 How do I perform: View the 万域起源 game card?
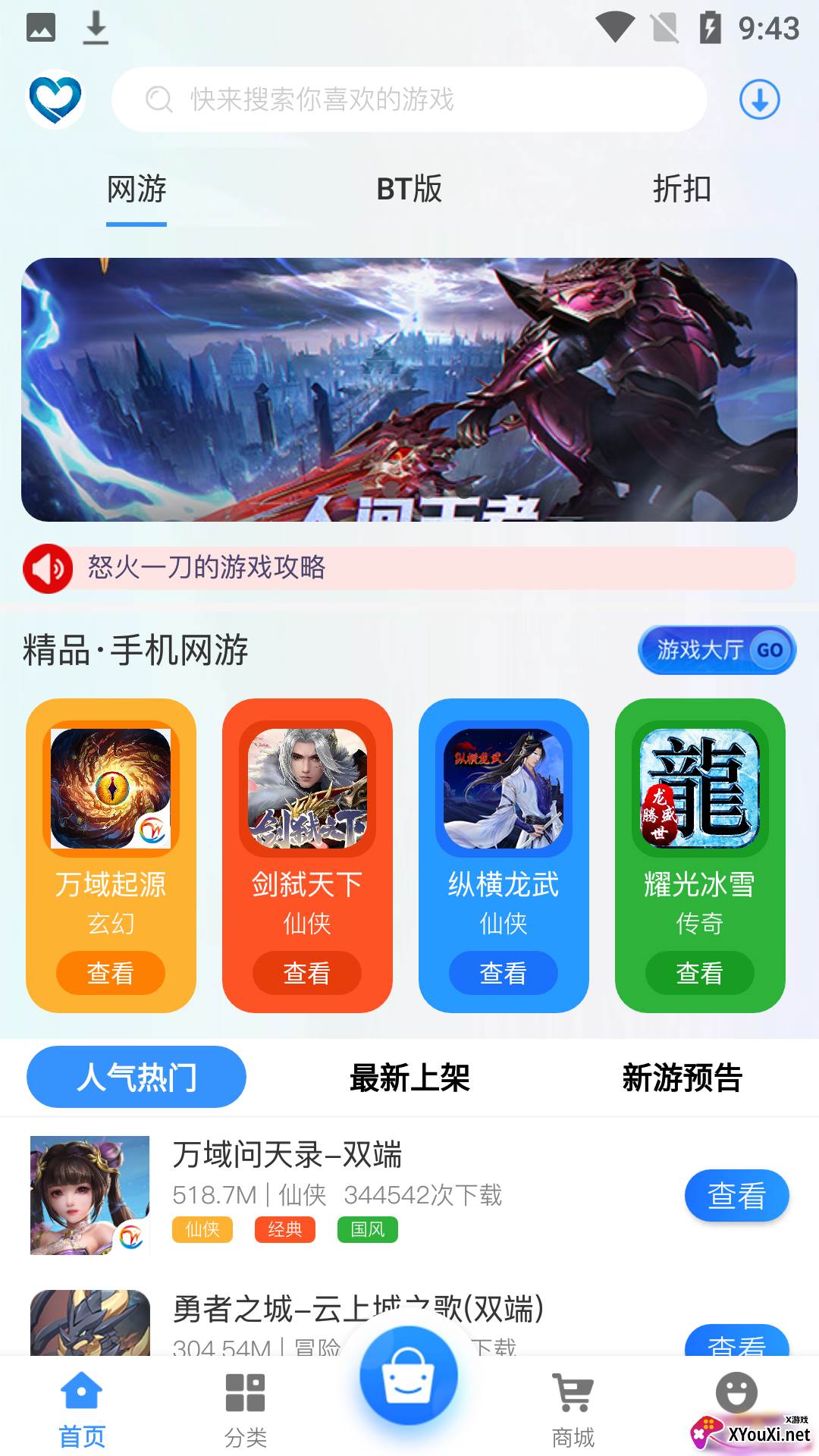[x=111, y=972]
